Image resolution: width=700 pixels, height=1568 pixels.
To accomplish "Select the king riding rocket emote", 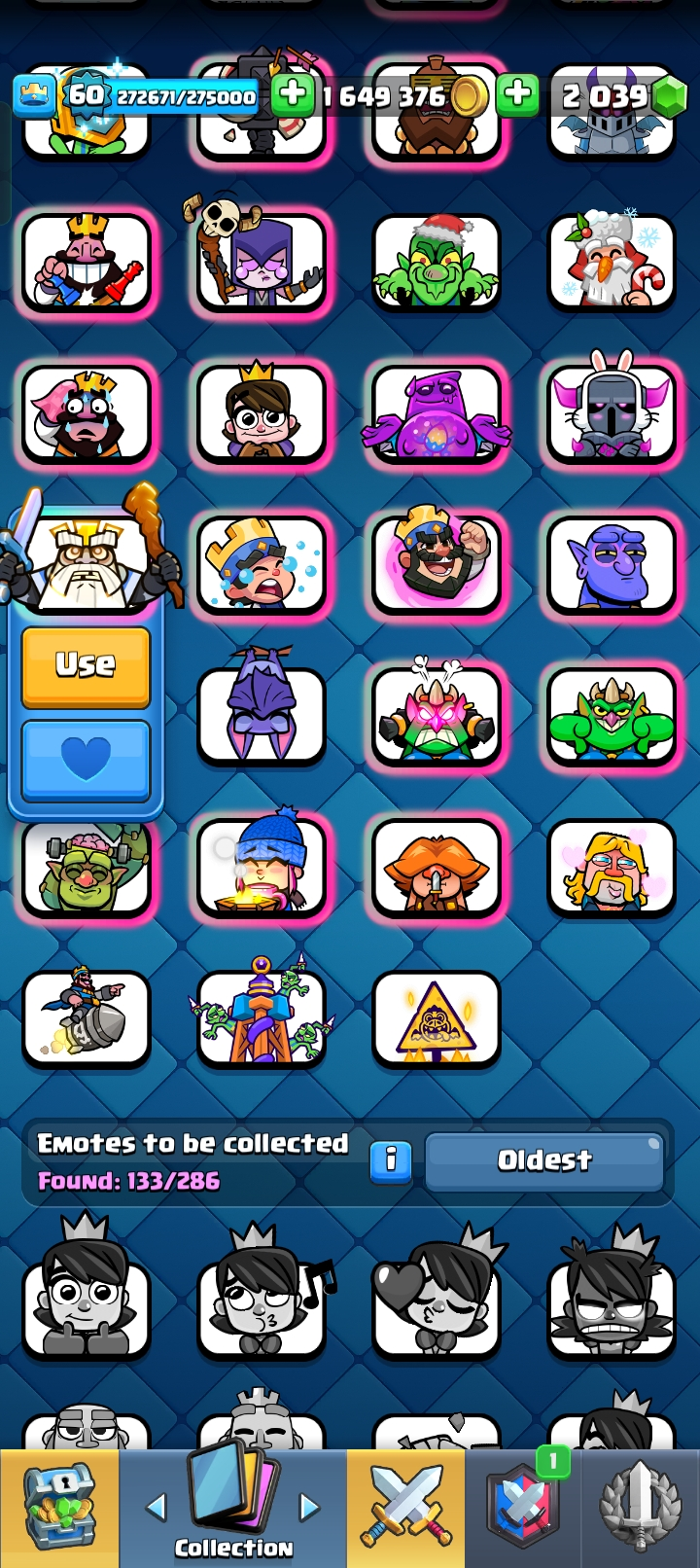I will click(x=86, y=1016).
